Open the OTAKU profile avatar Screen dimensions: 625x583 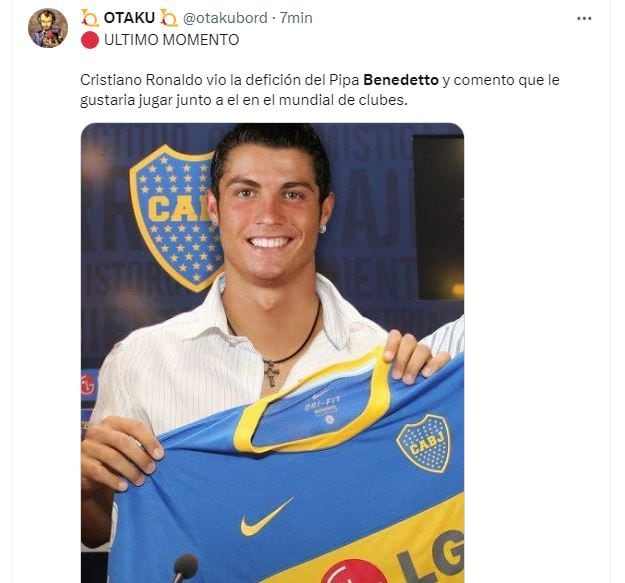[47, 28]
